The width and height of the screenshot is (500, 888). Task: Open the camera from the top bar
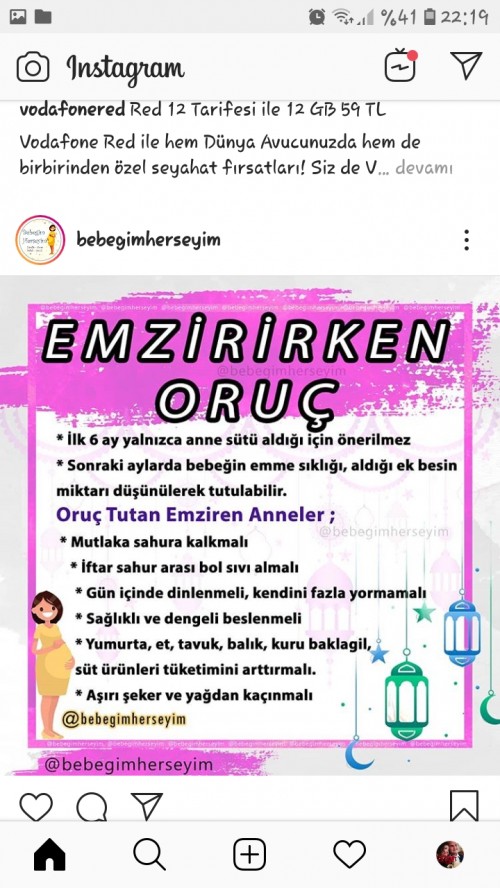point(33,67)
